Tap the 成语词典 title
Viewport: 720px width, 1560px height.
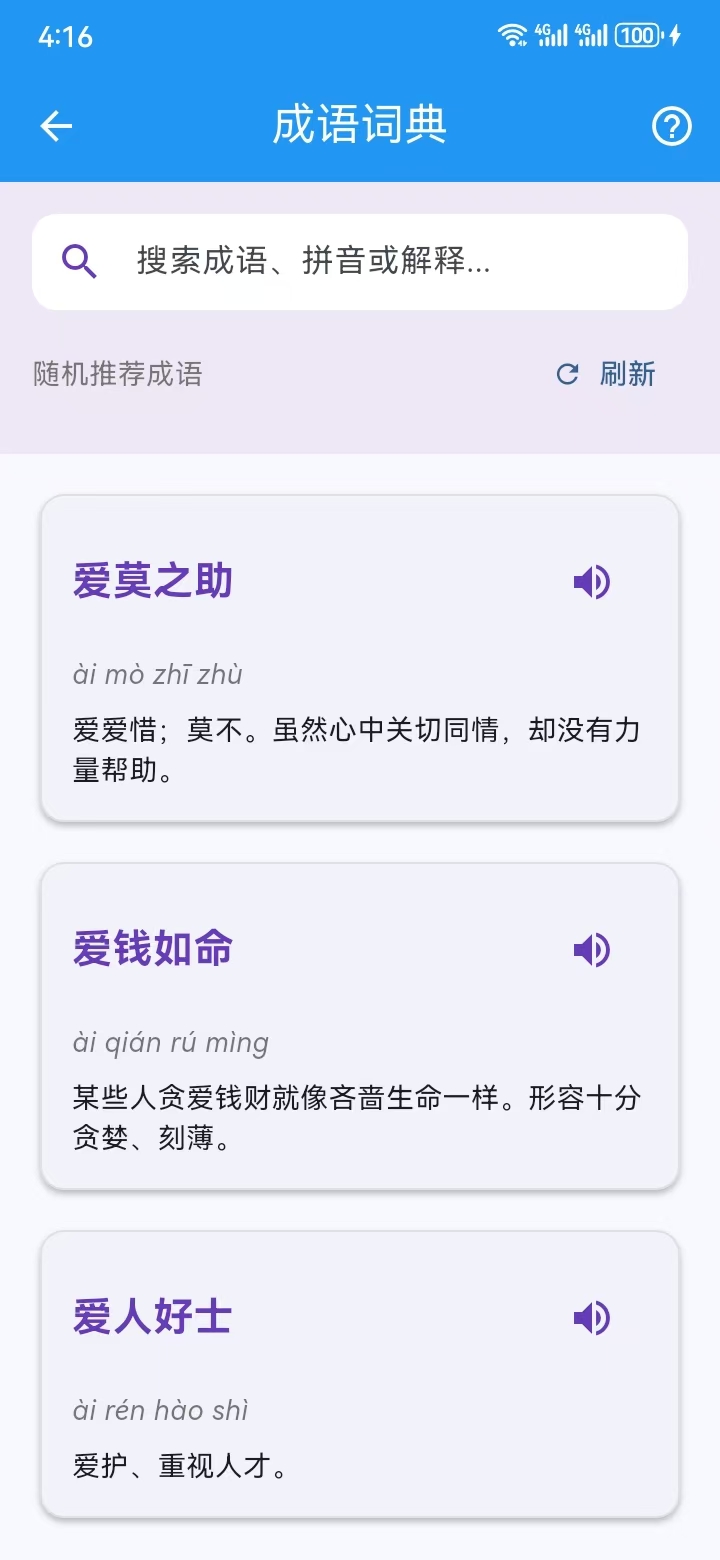pyautogui.click(x=360, y=124)
